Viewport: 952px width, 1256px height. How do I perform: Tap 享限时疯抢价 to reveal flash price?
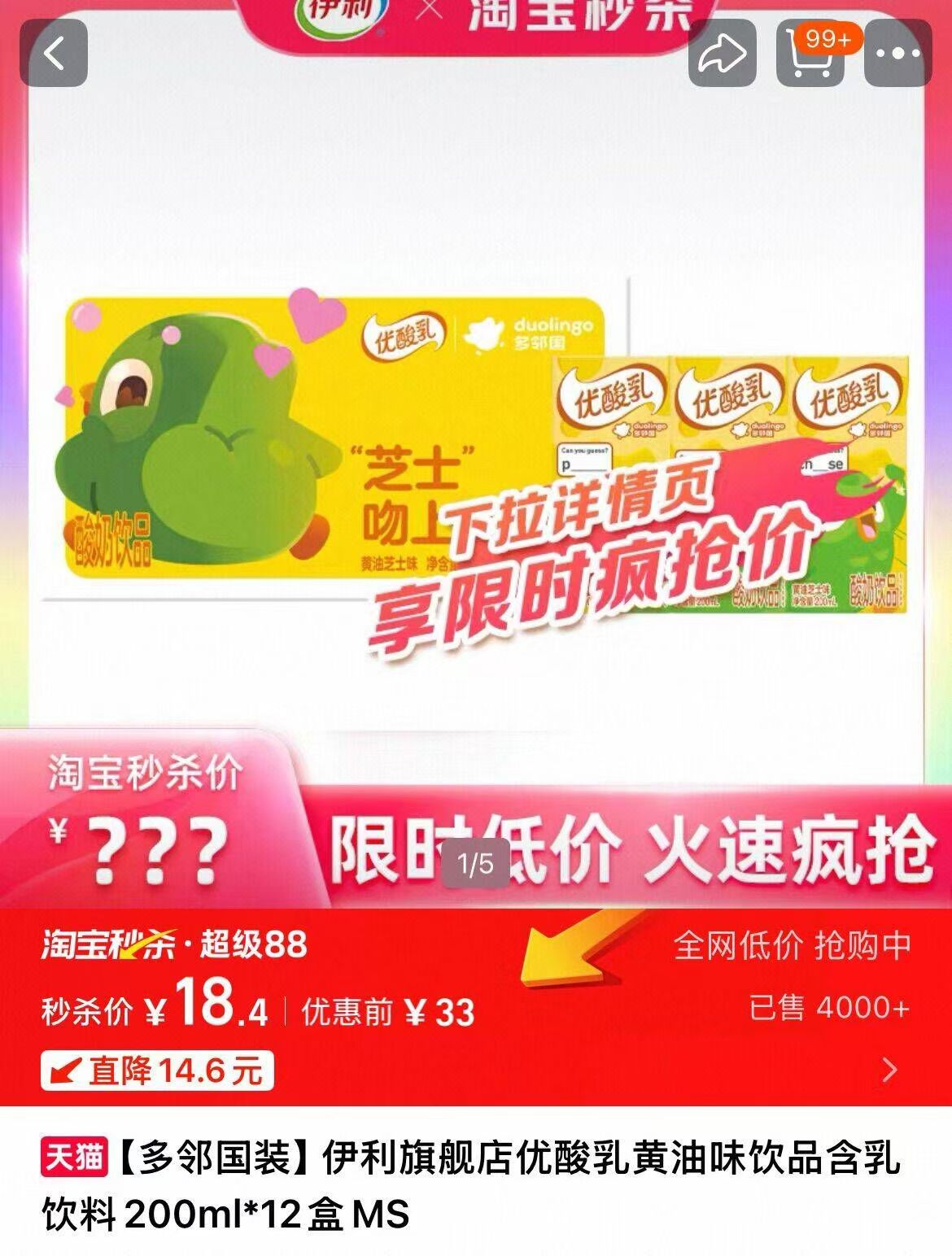(x=594, y=594)
